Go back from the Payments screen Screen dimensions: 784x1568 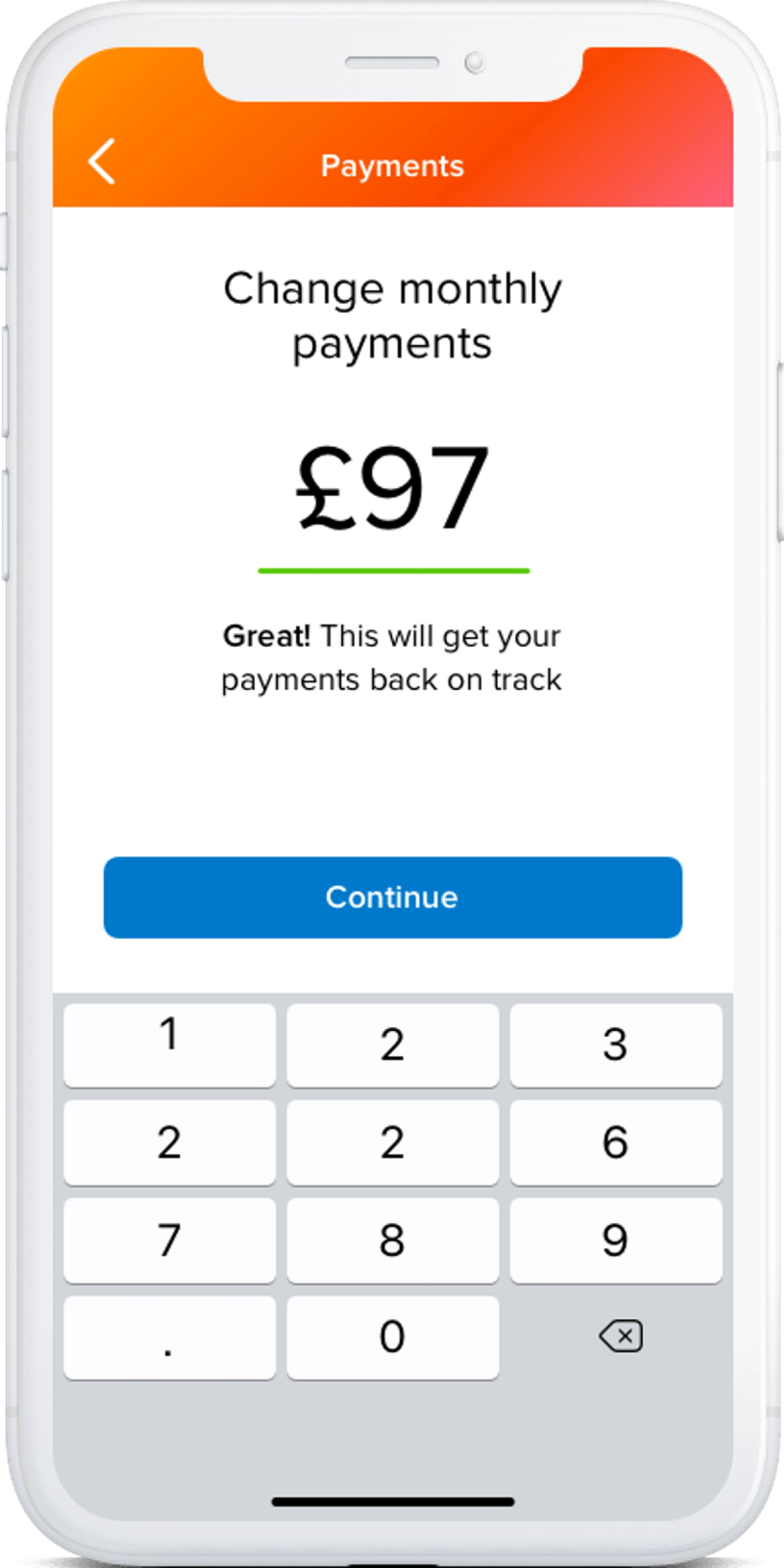point(102,162)
